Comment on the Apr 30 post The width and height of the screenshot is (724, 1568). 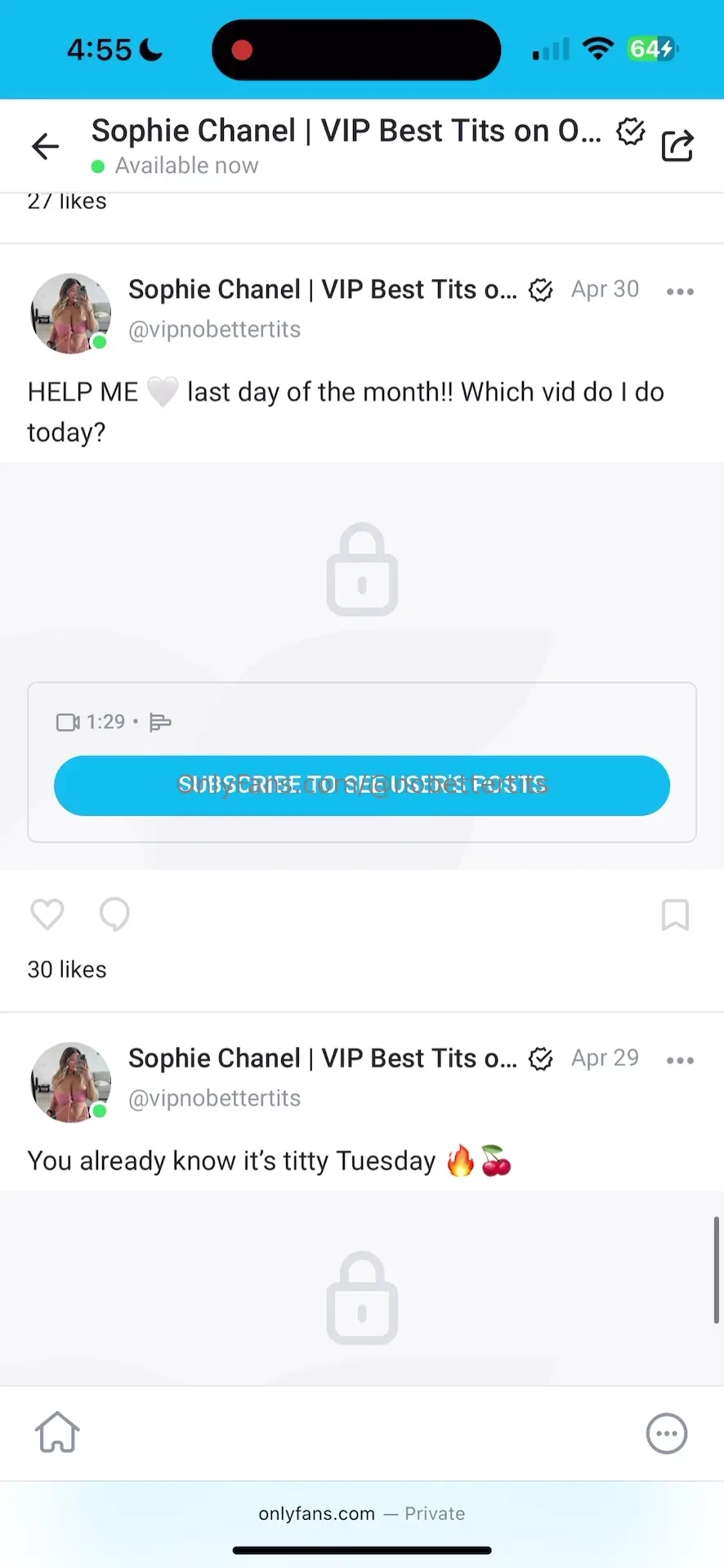(114, 915)
